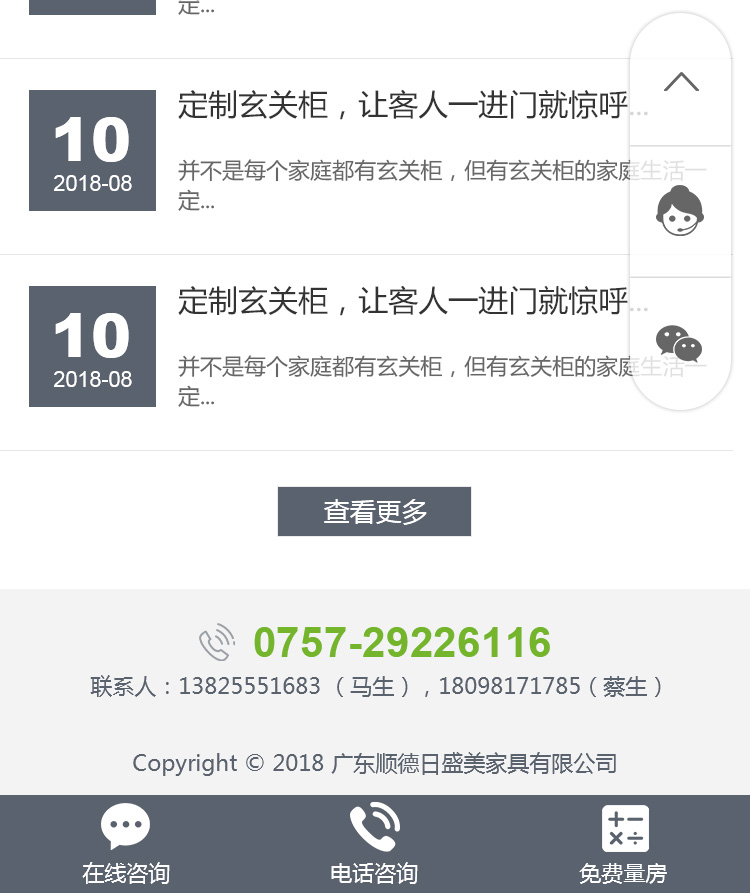Open the WeChat floating icon
This screenshot has width=750, height=893.
click(x=680, y=344)
